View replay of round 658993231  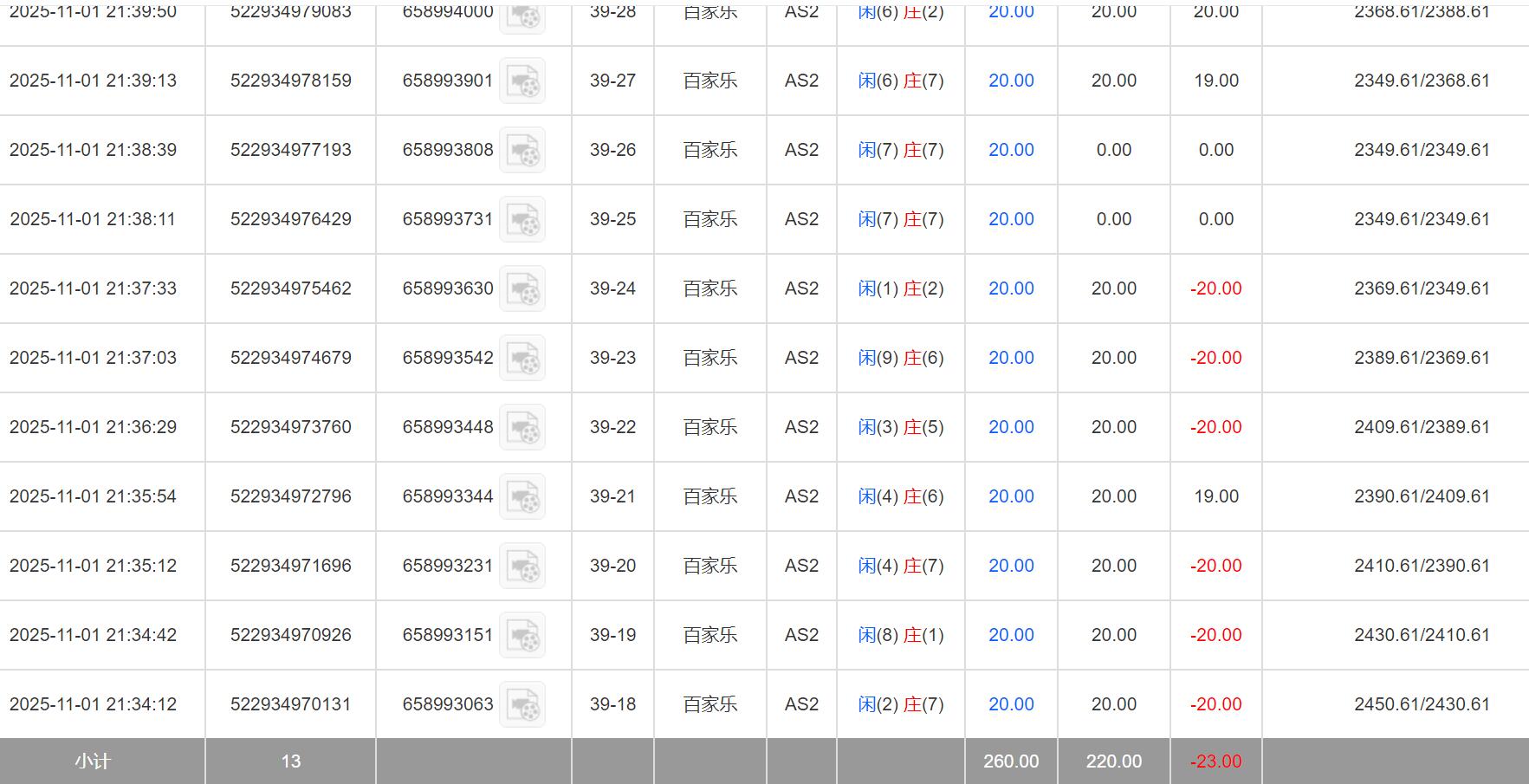(522, 566)
